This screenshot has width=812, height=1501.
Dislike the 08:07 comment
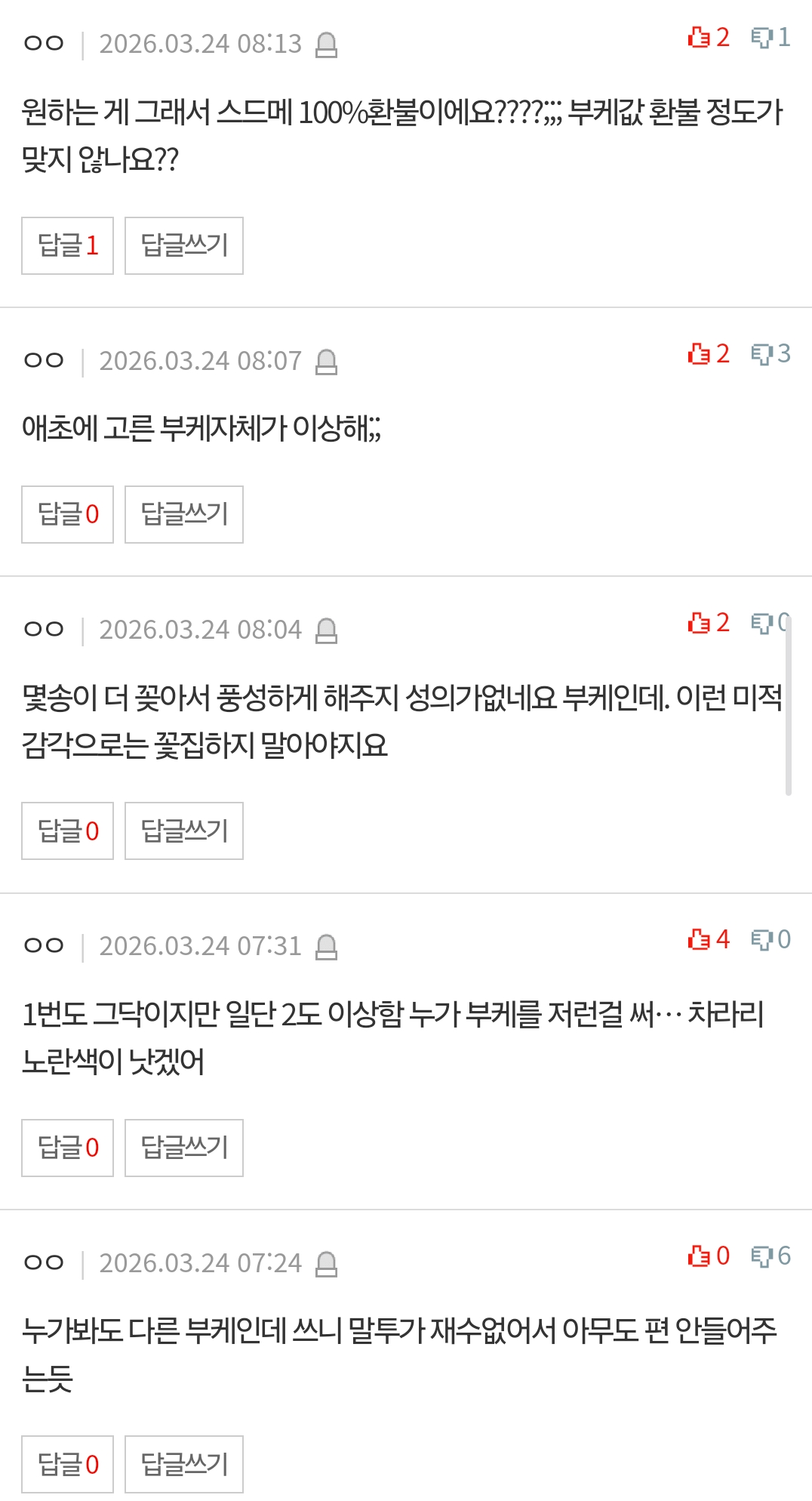(770, 353)
